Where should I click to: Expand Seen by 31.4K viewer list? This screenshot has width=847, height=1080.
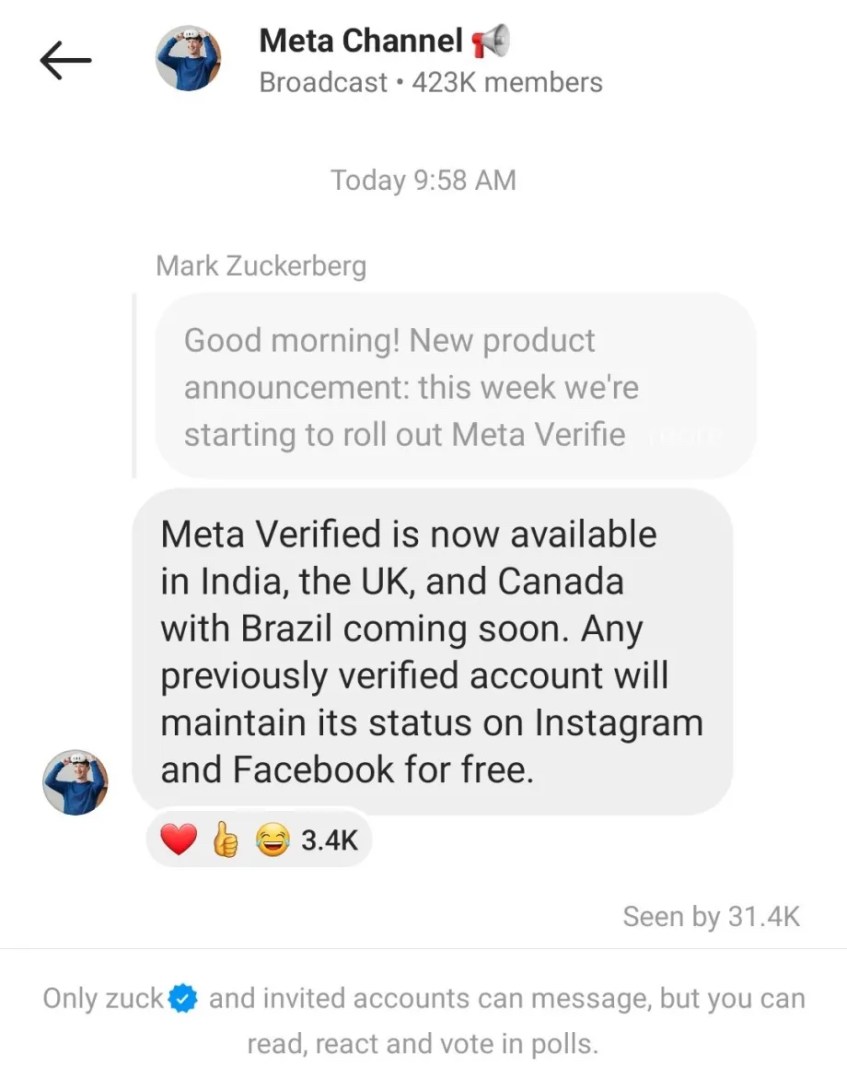[x=710, y=916]
